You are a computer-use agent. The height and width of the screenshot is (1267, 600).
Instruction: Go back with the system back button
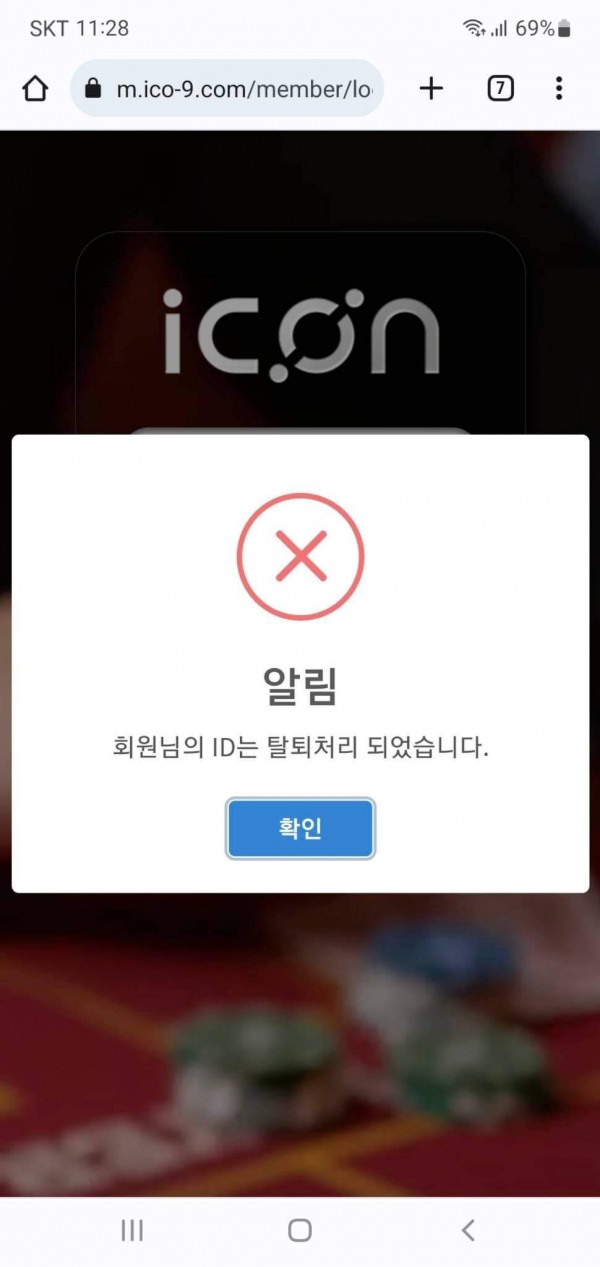coord(467,1230)
